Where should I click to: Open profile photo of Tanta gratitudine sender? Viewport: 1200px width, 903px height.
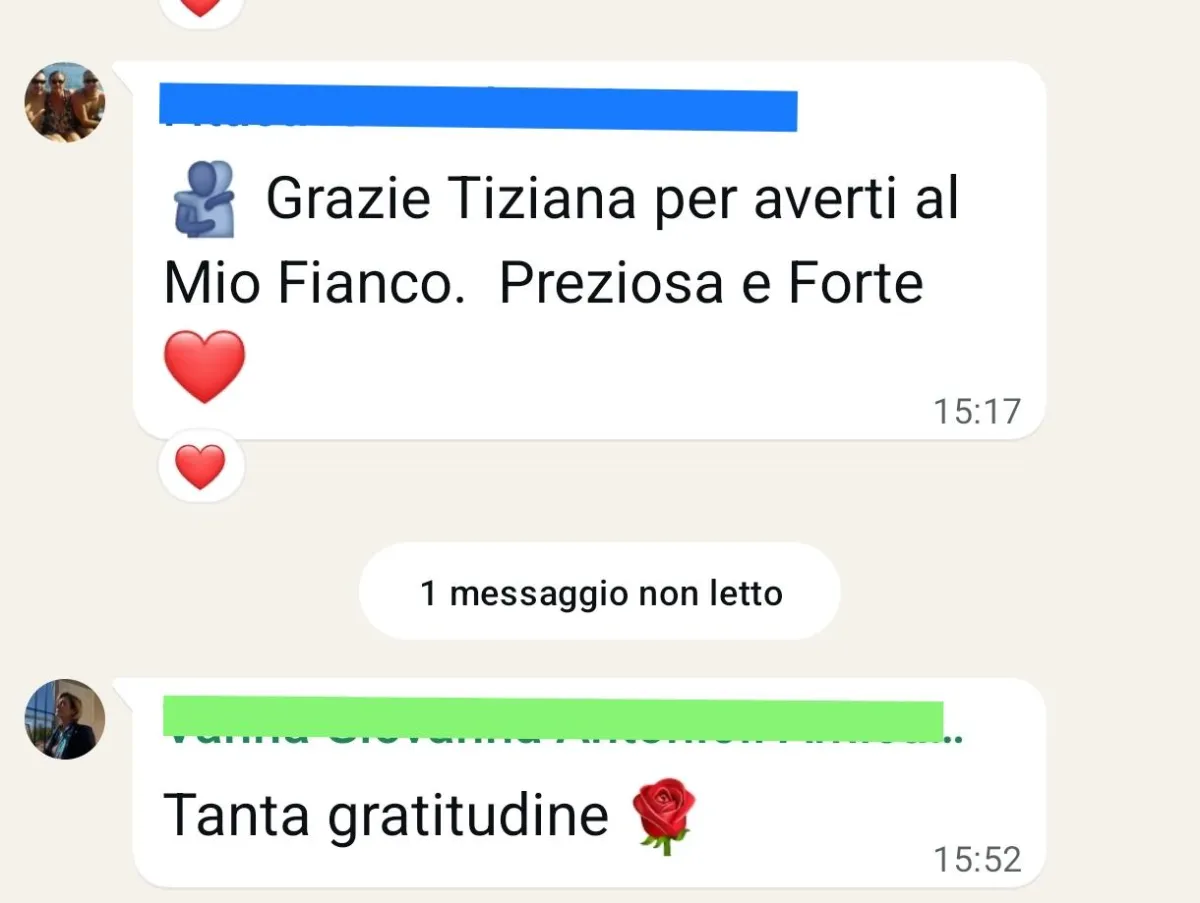click(x=65, y=719)
